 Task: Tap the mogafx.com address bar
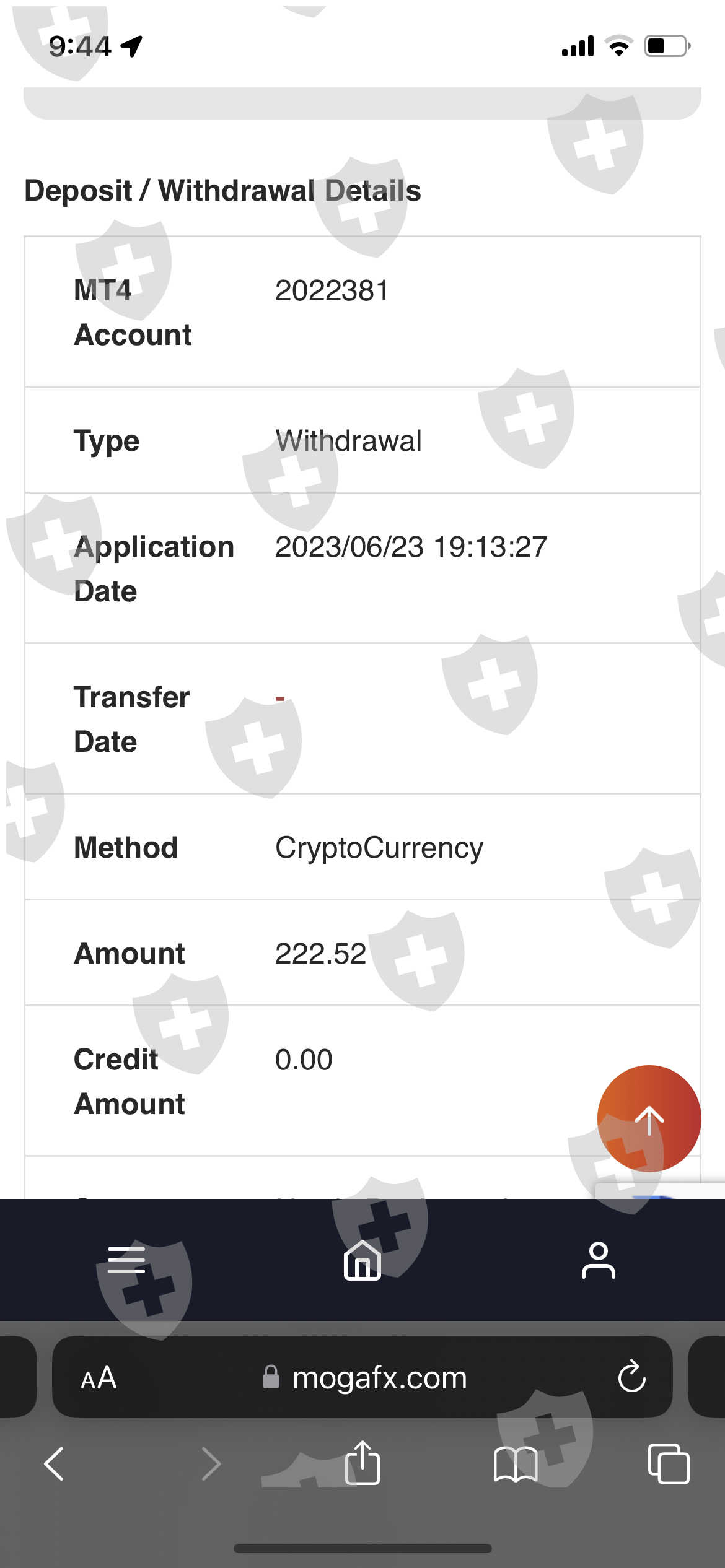click(x=362, y=1377)
